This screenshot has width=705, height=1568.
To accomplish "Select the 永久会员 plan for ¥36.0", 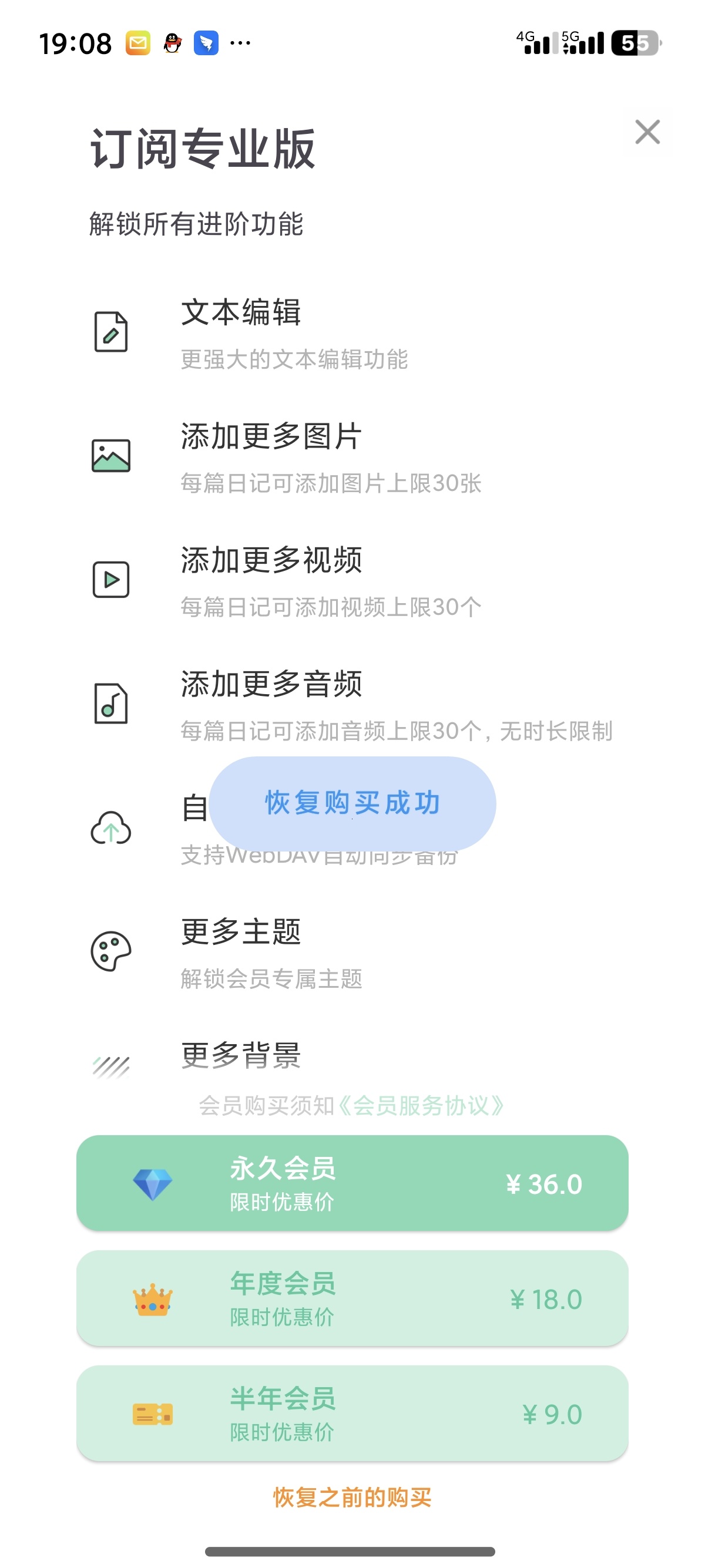I will (352, 1183).
